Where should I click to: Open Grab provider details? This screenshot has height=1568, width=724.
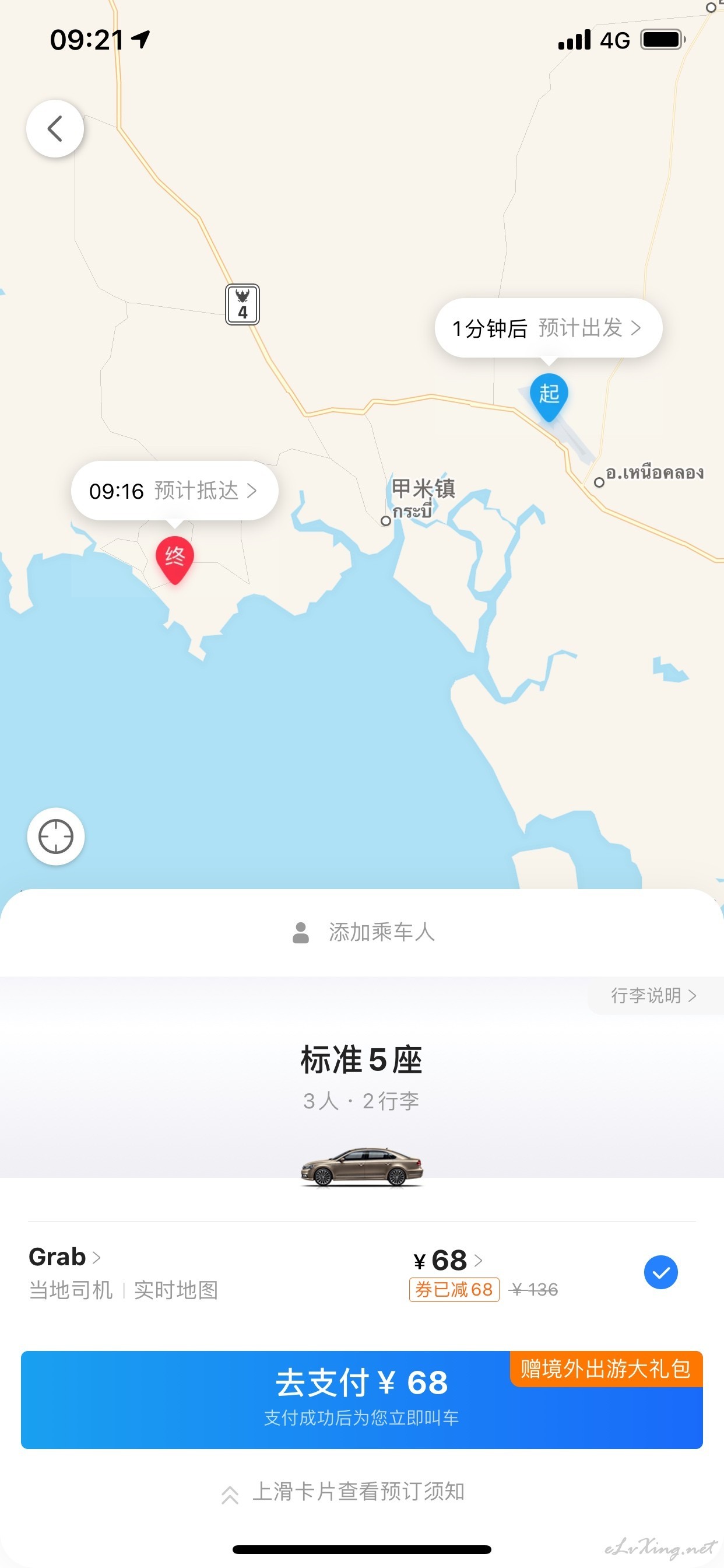[x=65, y=1256]
